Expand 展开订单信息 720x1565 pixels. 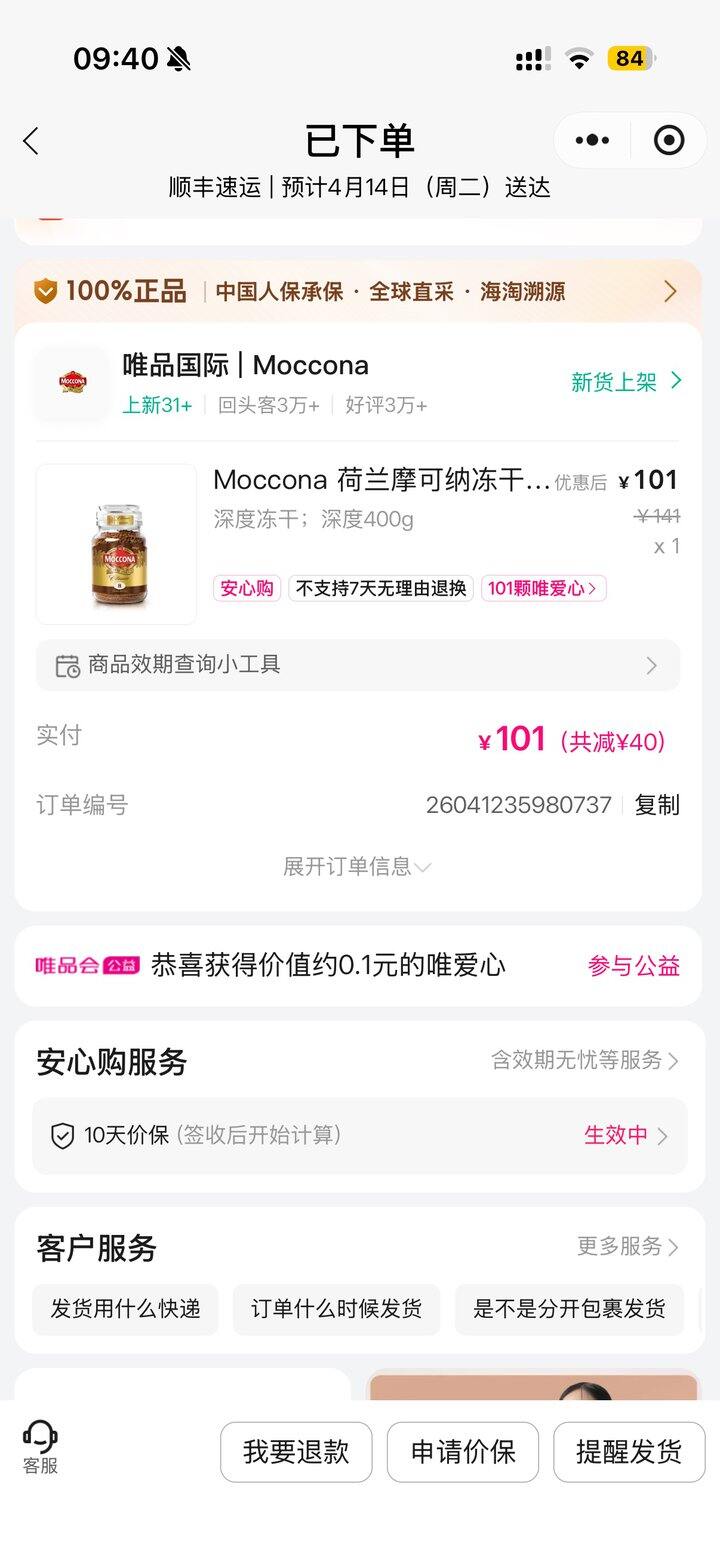tap(357, 867)
